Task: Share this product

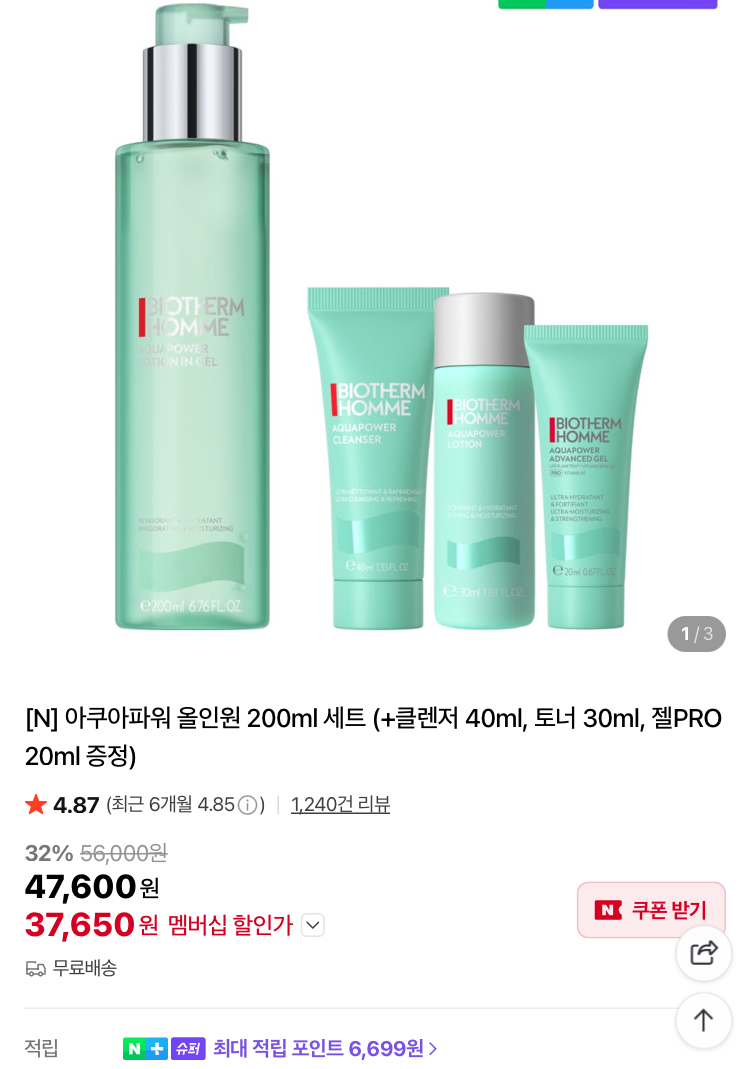Action: tap(704, 953)
